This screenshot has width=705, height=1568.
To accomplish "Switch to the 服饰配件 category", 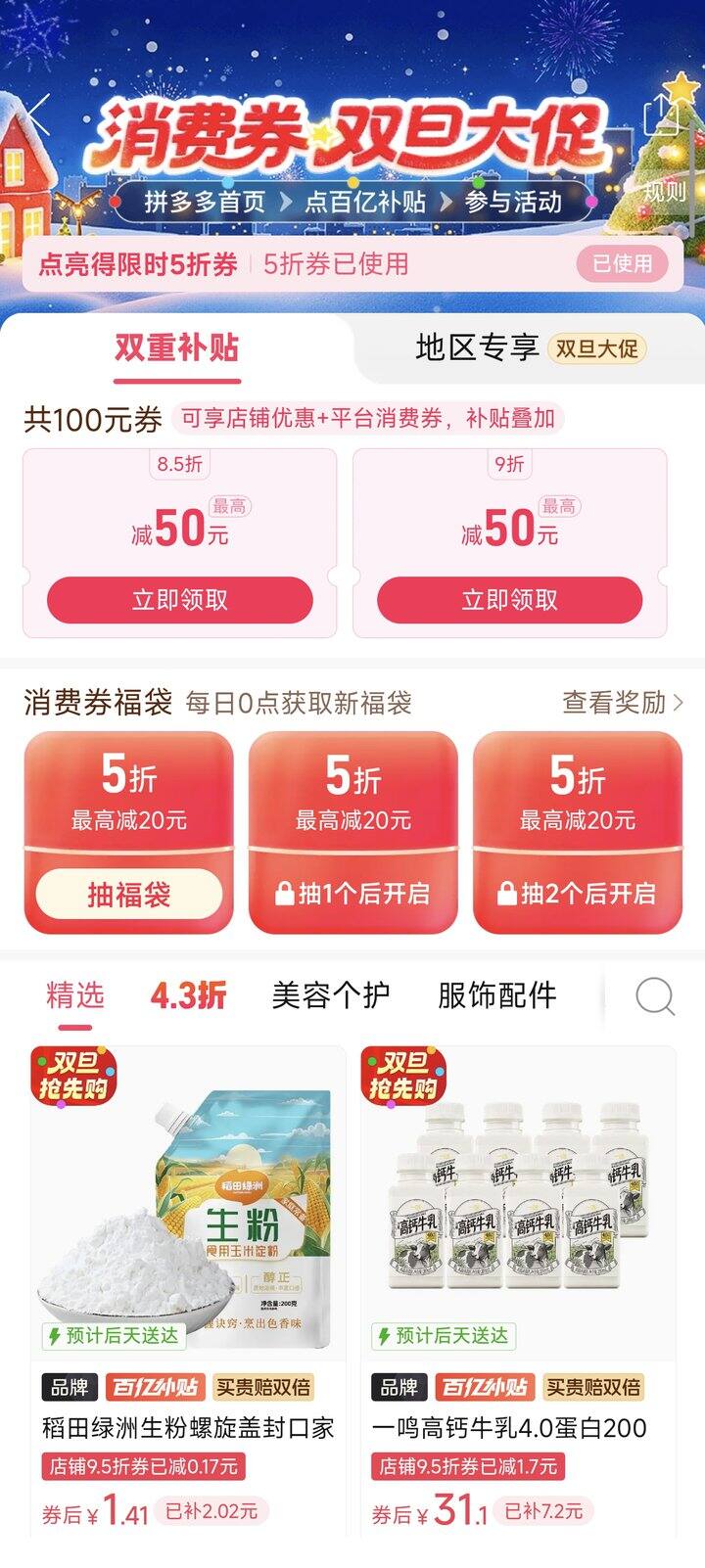I will tap(496, 995).
